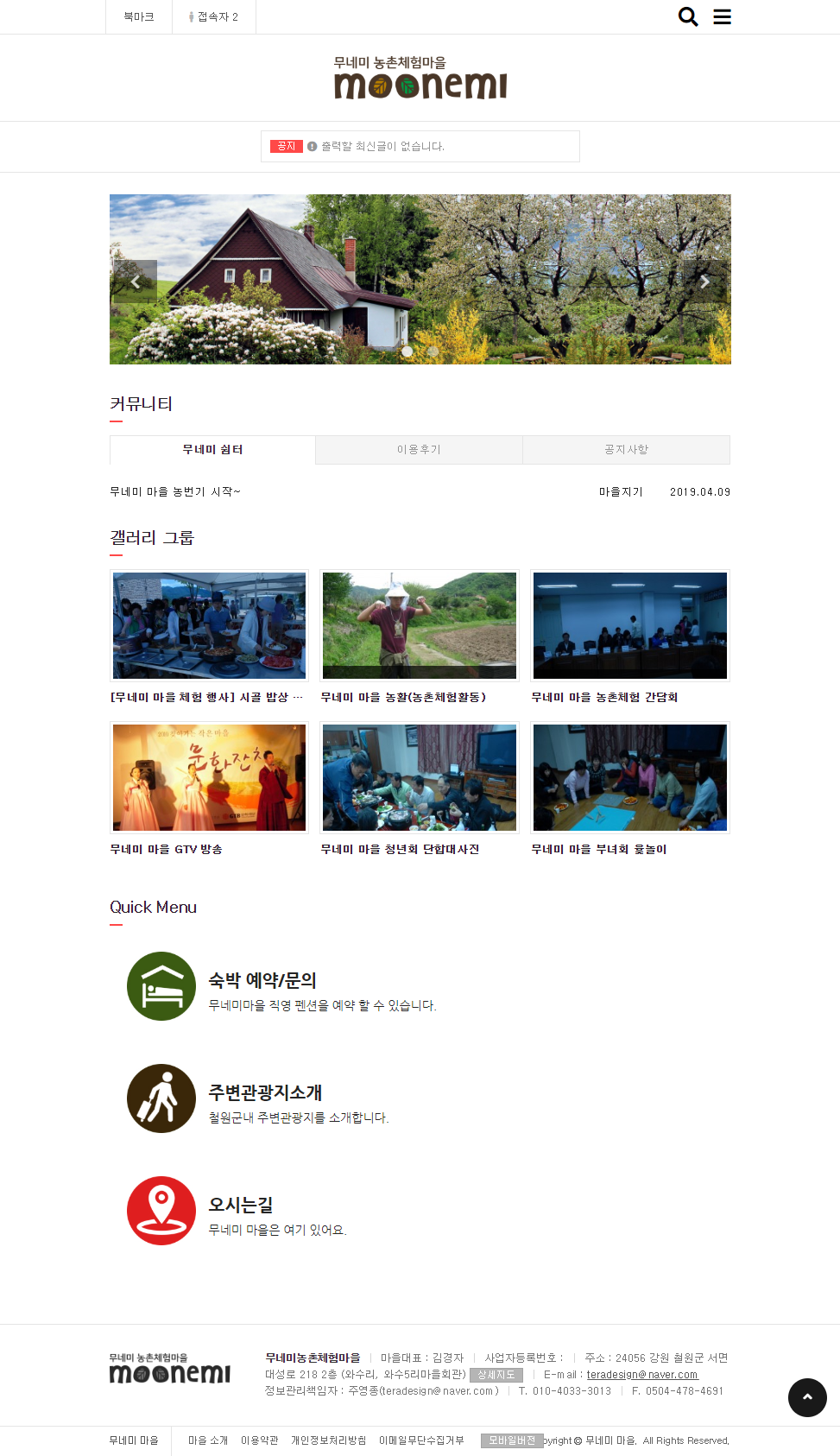This screenshot has height=1456, width=840.
Task: Open 주변관광지소개 quick menu
Action: tap(265, 1093)
